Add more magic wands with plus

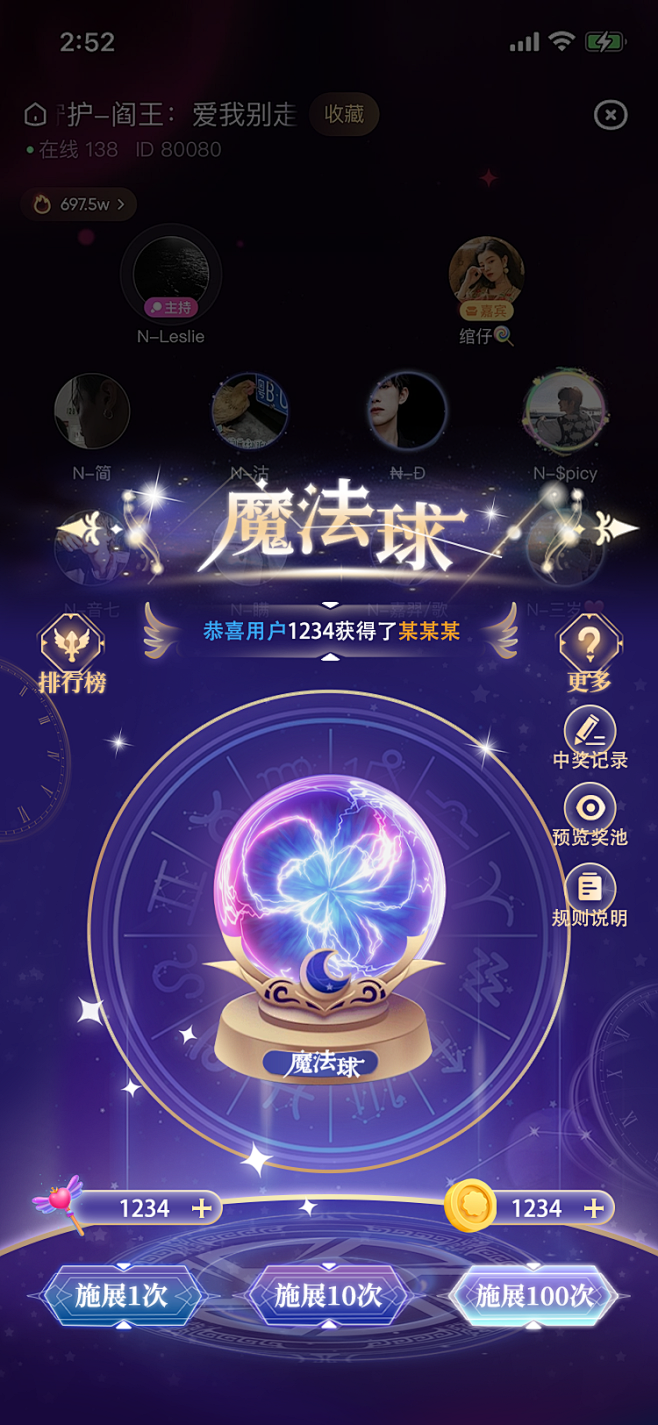[x=202, y=1208]
